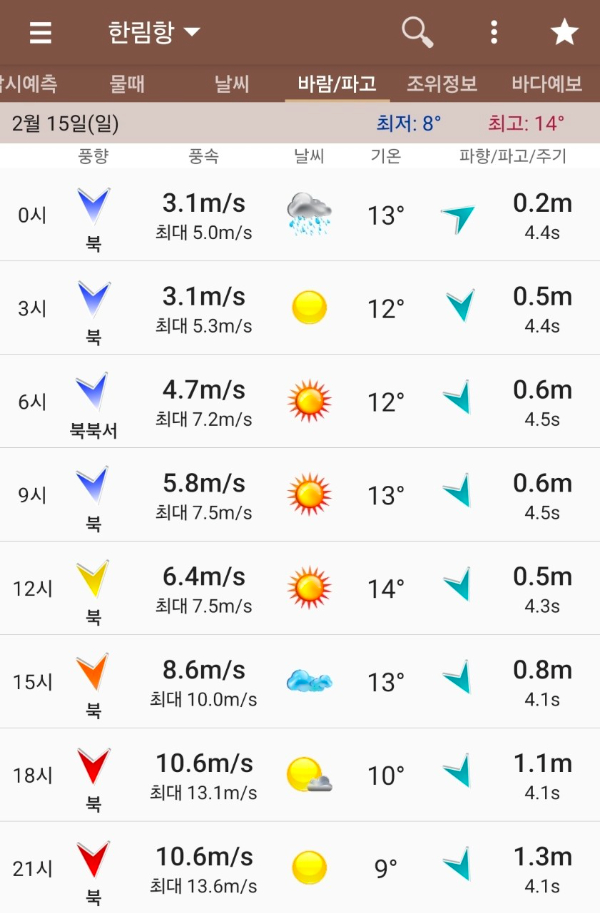The height and width of the screenshot is (913, 600).
Task: Switch to the 물때 tab
Action: (x=127, y=84)
